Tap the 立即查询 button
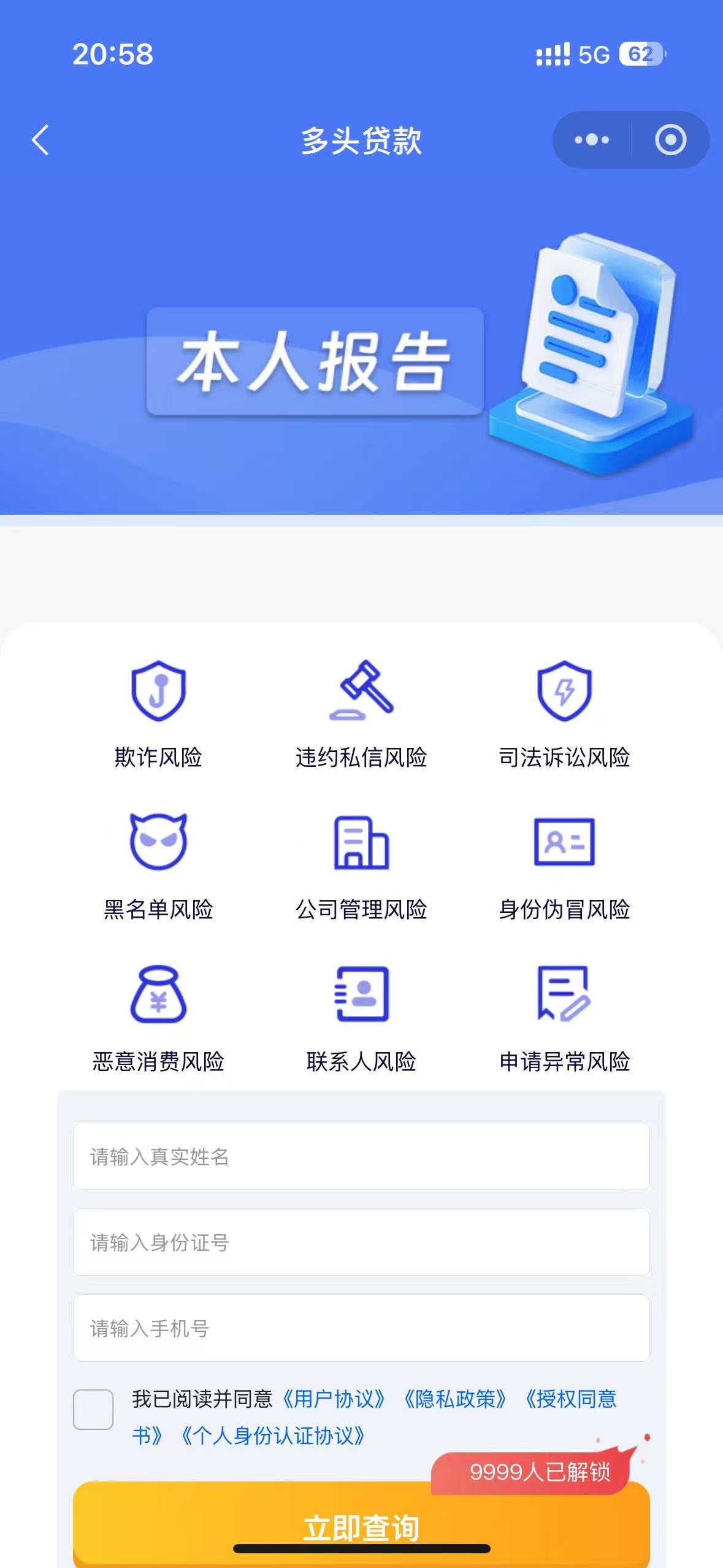The width and height of the screenshot is (723, 1568). [361, 1526]
